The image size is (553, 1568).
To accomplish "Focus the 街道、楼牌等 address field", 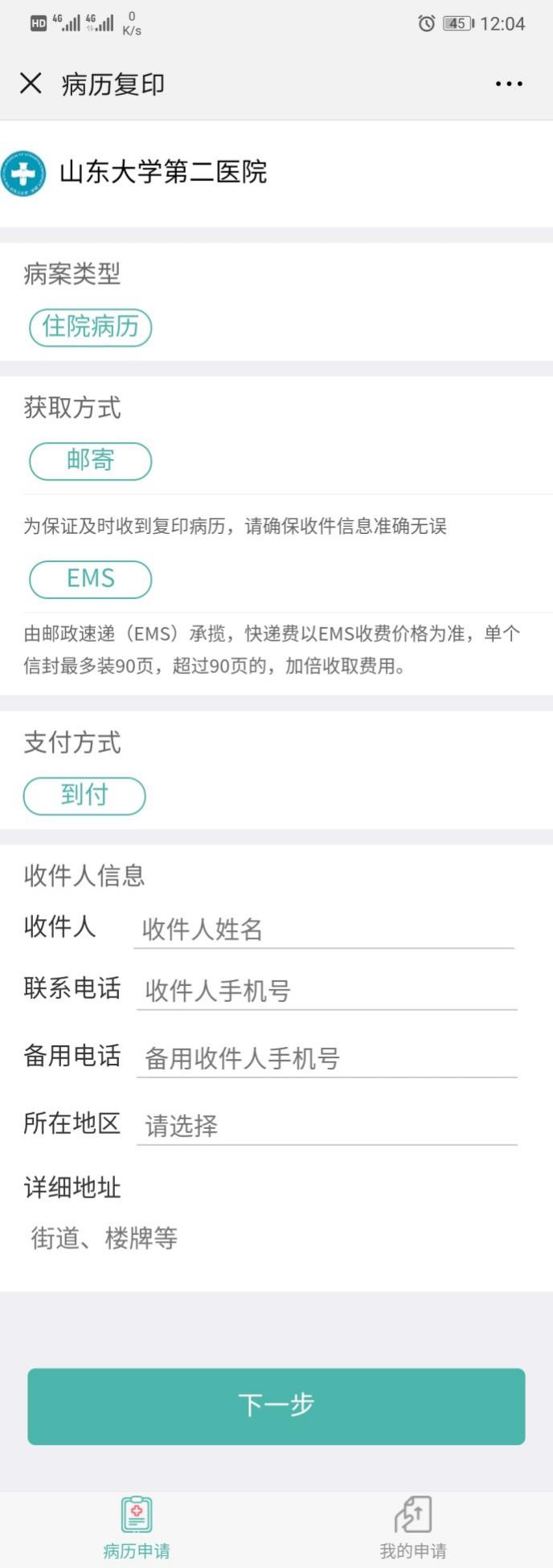I will pyautogui.click(x=273, y=1238).
